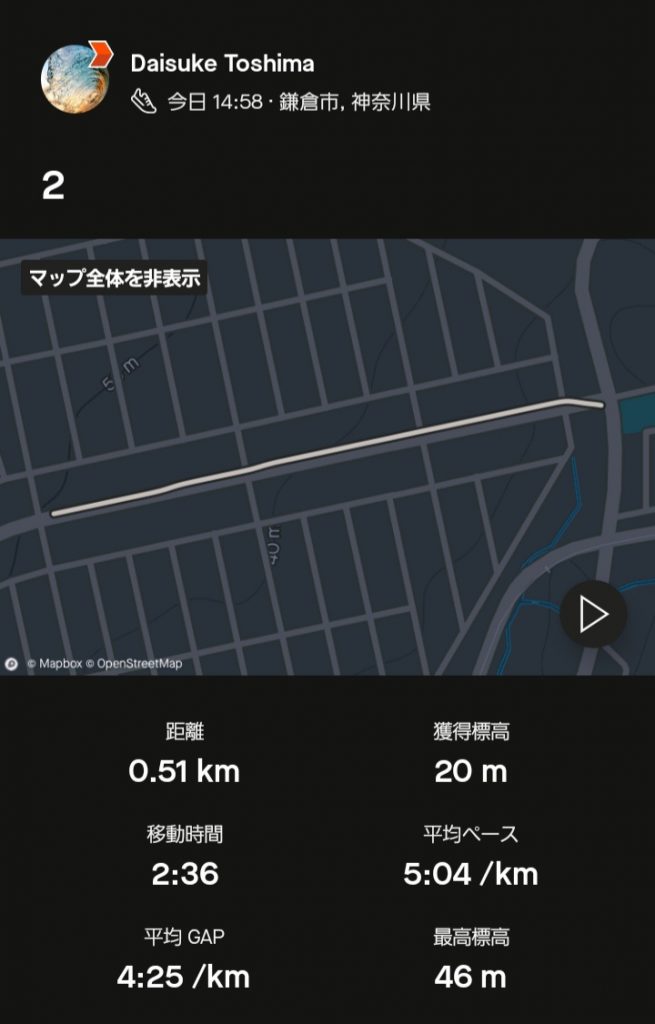Tap the マップ全体を非表示 button
Screen dimensions: 655x1024
(x=114, y=277)
